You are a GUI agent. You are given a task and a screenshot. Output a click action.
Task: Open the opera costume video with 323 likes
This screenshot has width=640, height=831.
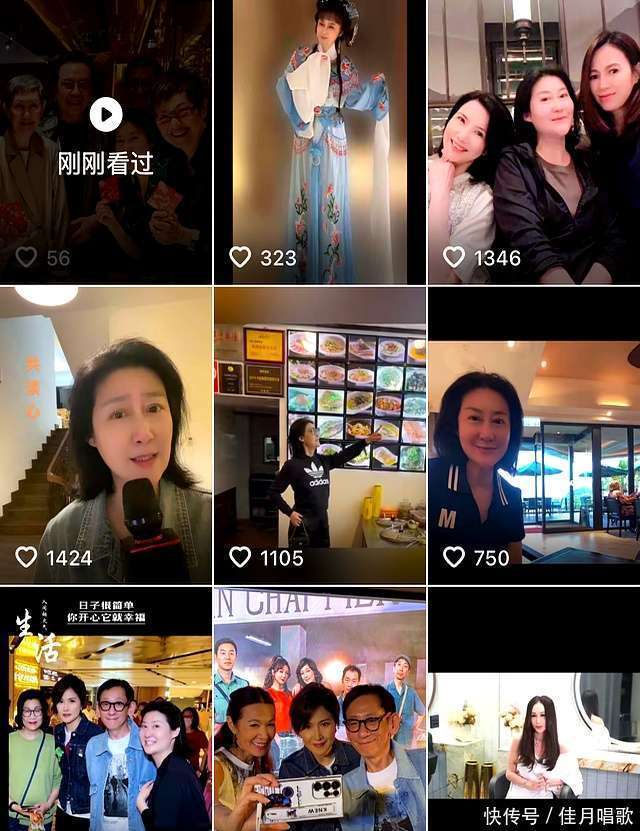(x=319, y=142)
